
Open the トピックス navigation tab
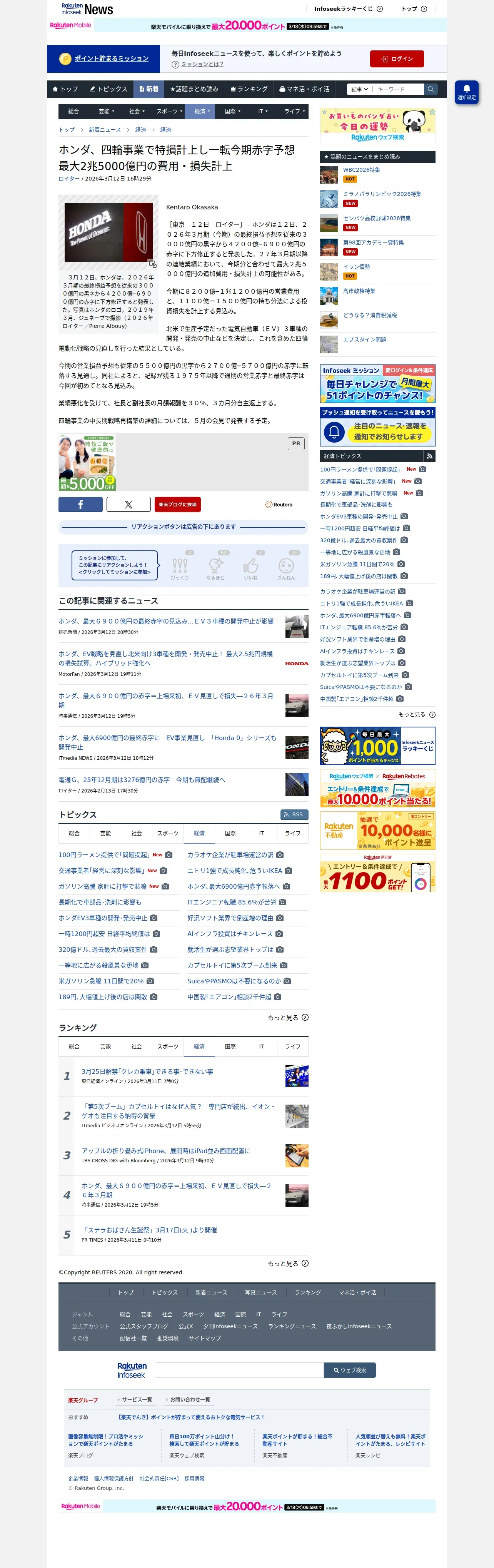108,89
